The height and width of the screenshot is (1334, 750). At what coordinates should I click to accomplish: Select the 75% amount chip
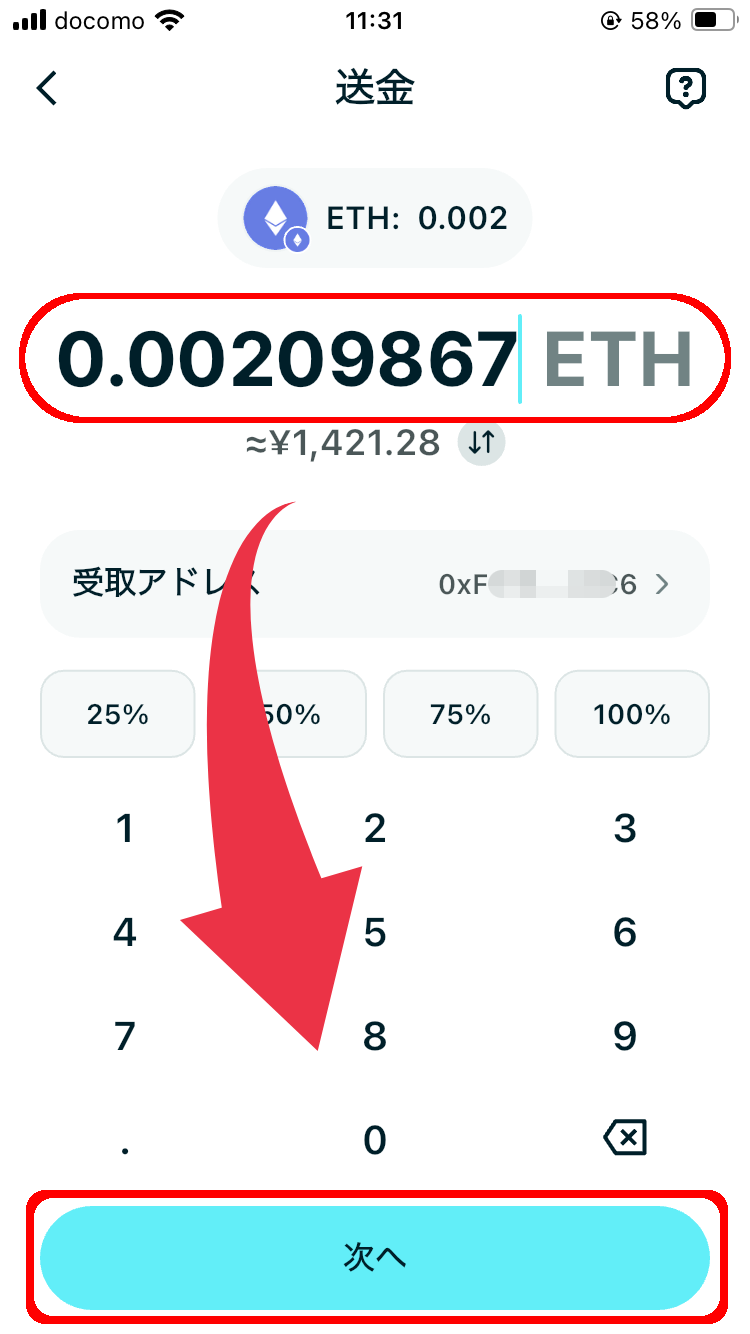[460, 714]
